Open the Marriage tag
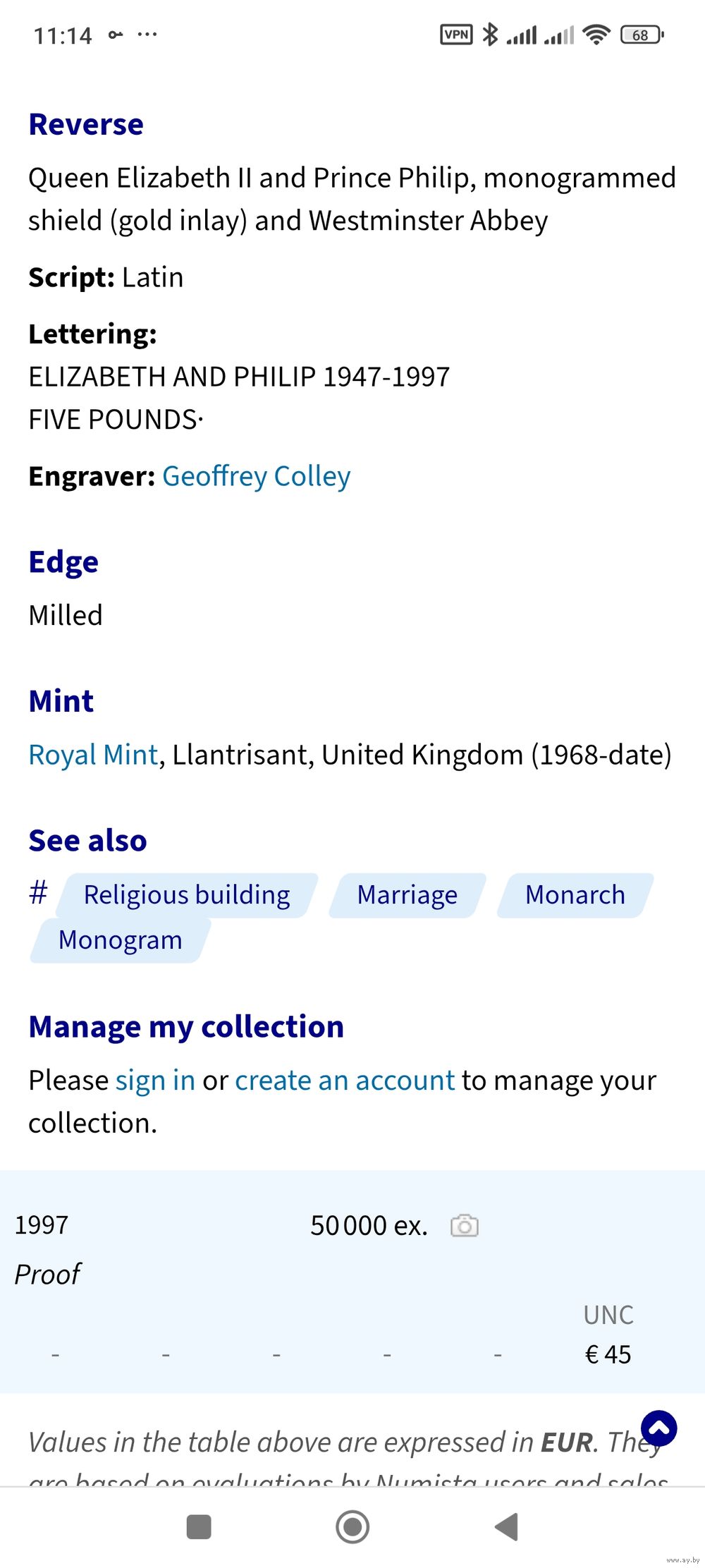This screenshot has height=1568, width=705. [x=407, y=895]
